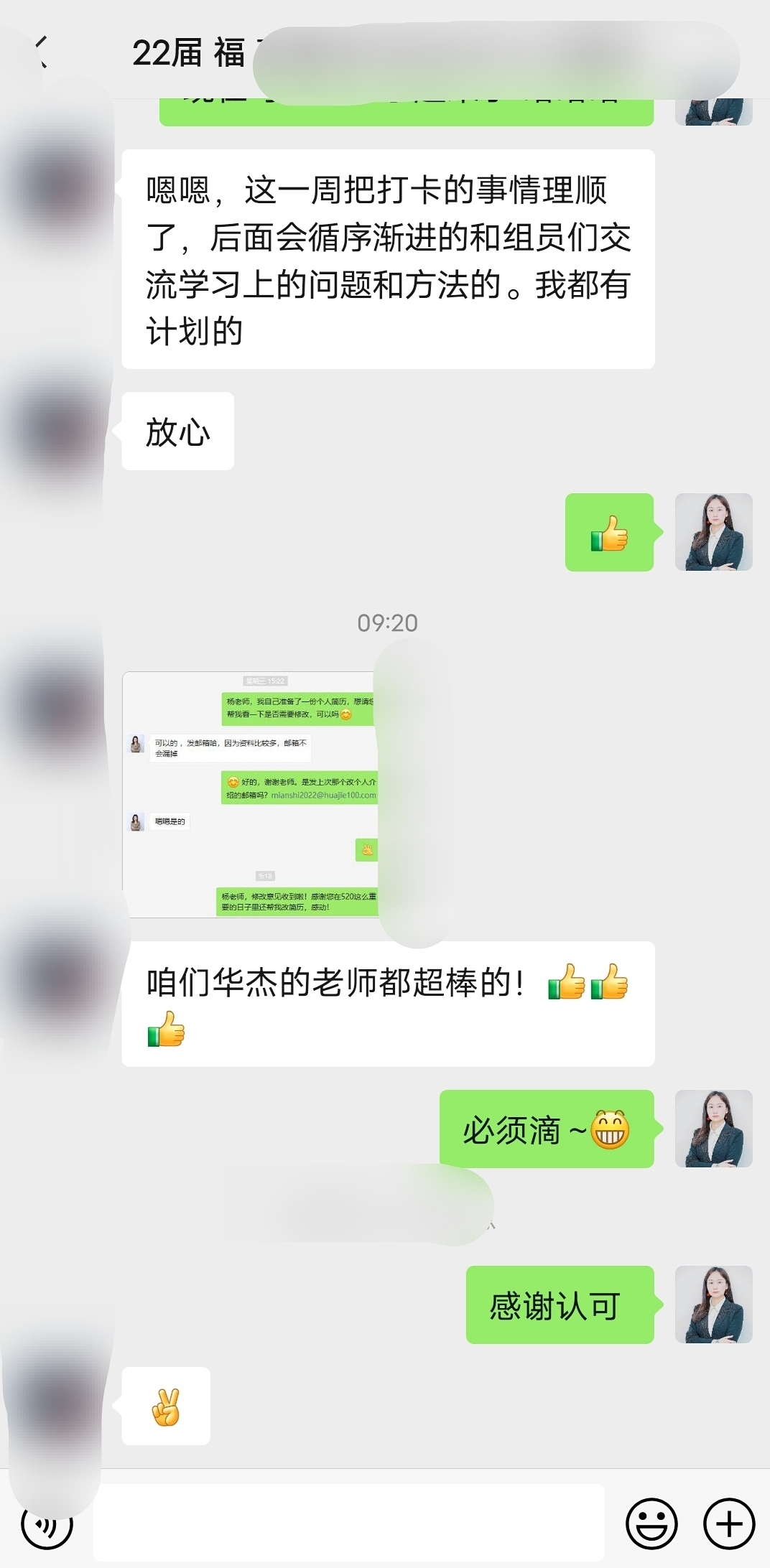Open sender's avatar beside 感谢认可
This screenshot has width=770, height=1568.
tap(713, 1305)
